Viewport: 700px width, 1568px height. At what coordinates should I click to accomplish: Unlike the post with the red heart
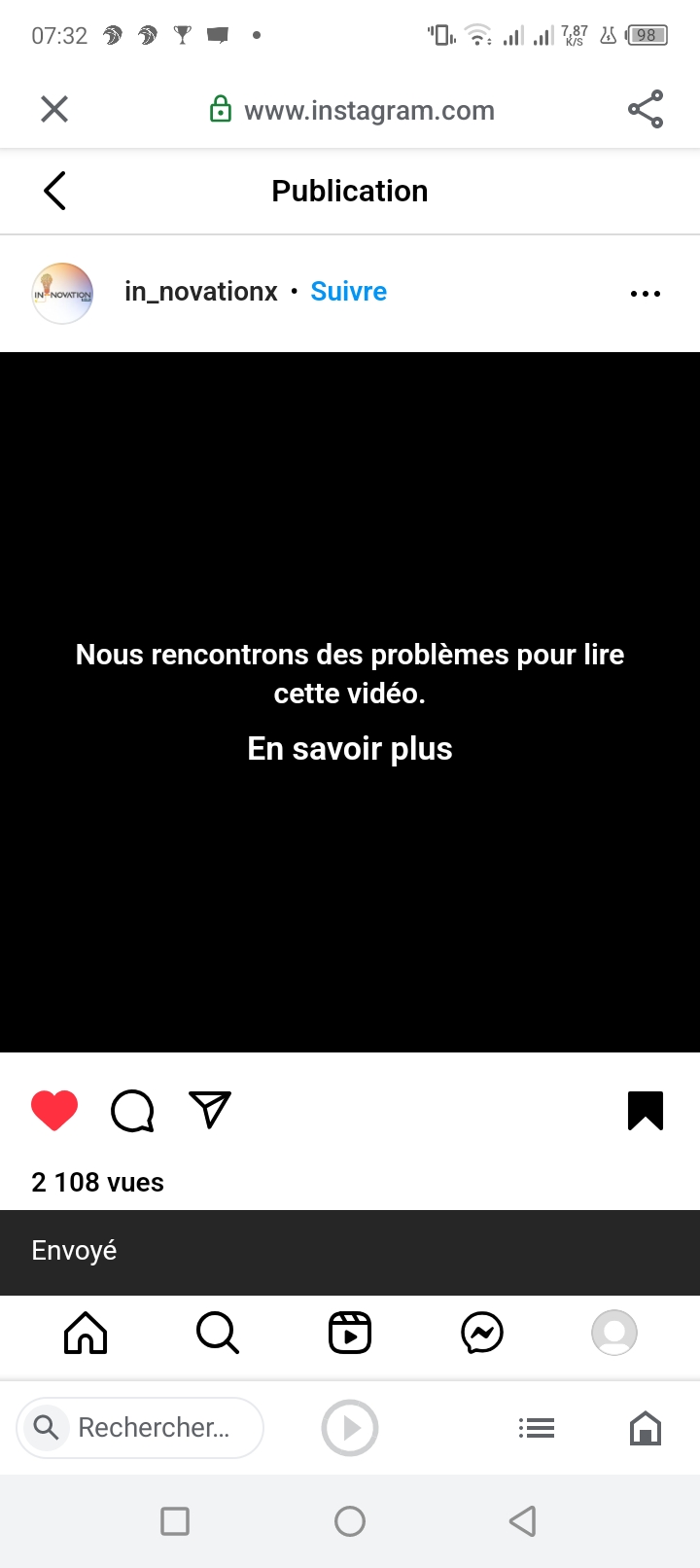tap(54, 1111)
